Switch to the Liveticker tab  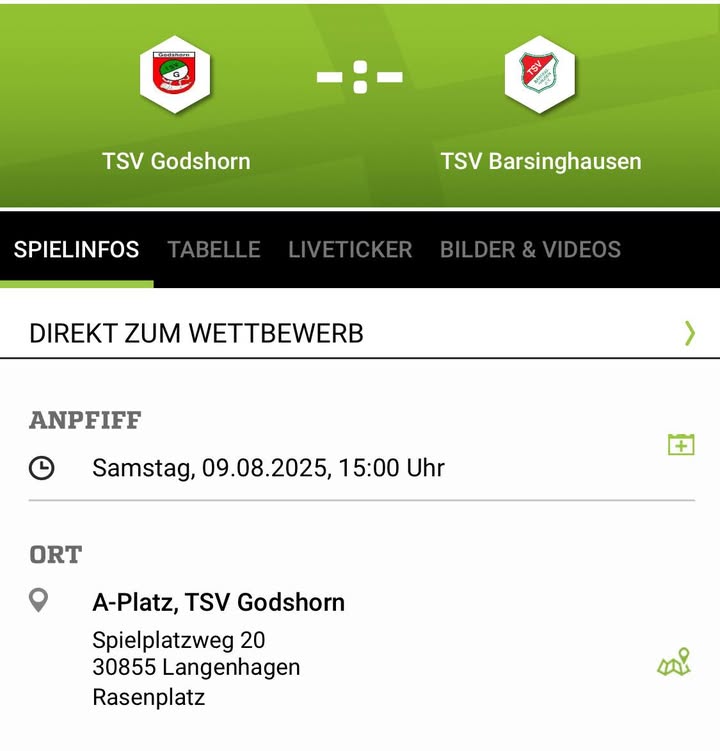coord(350,250)
